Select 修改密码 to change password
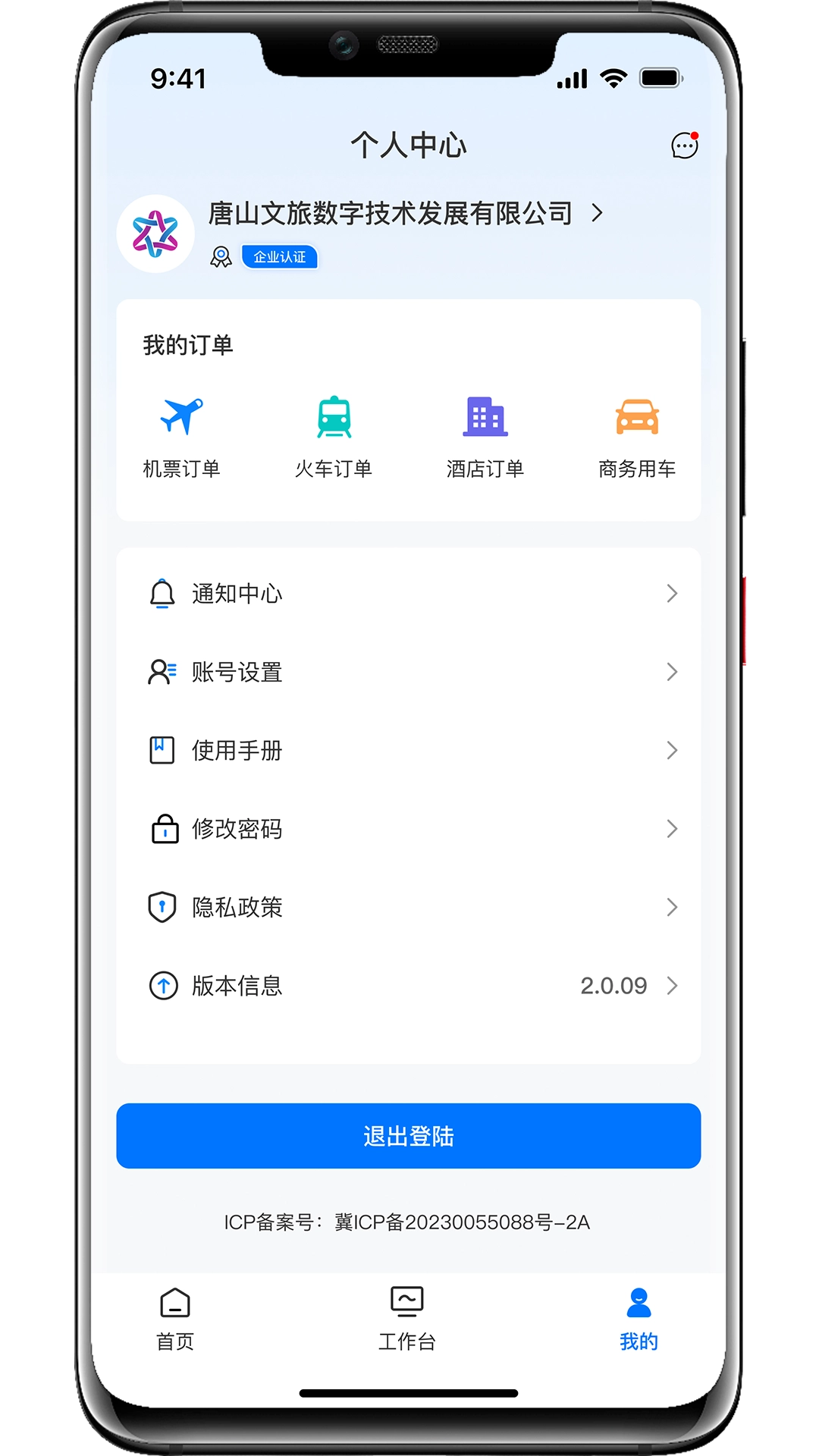This screenshot has height=1456, width=819. [x=409, y=829]
